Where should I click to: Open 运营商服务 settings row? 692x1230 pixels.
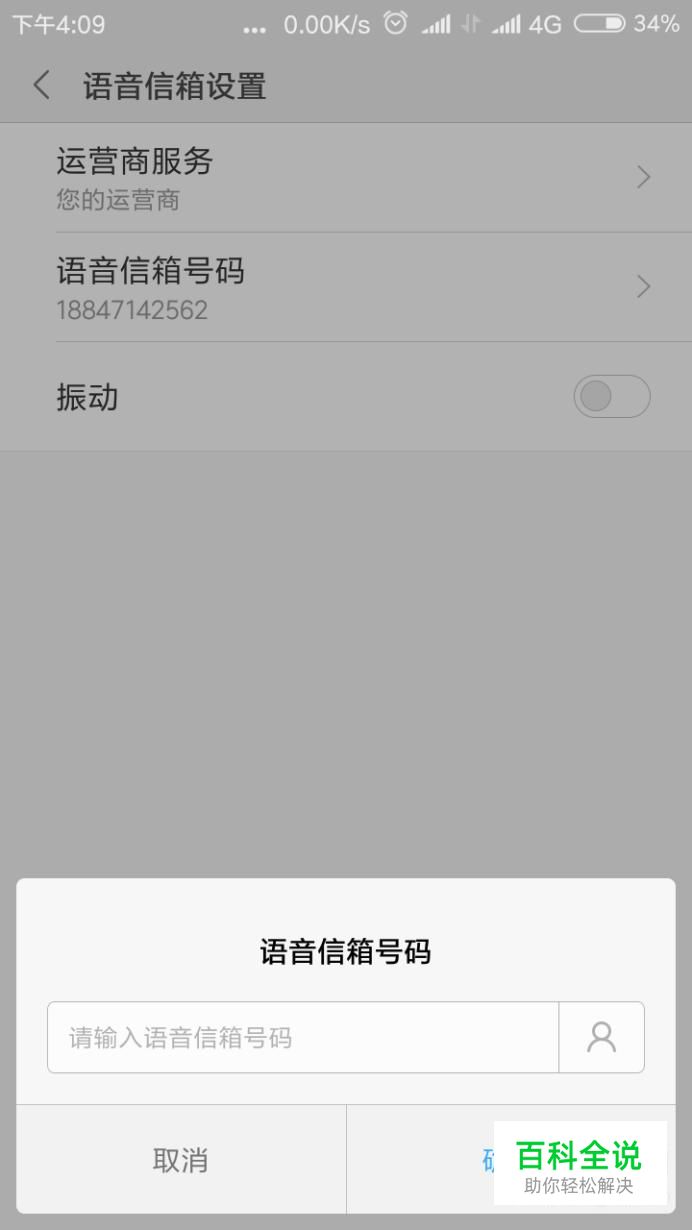coord(346,178)
